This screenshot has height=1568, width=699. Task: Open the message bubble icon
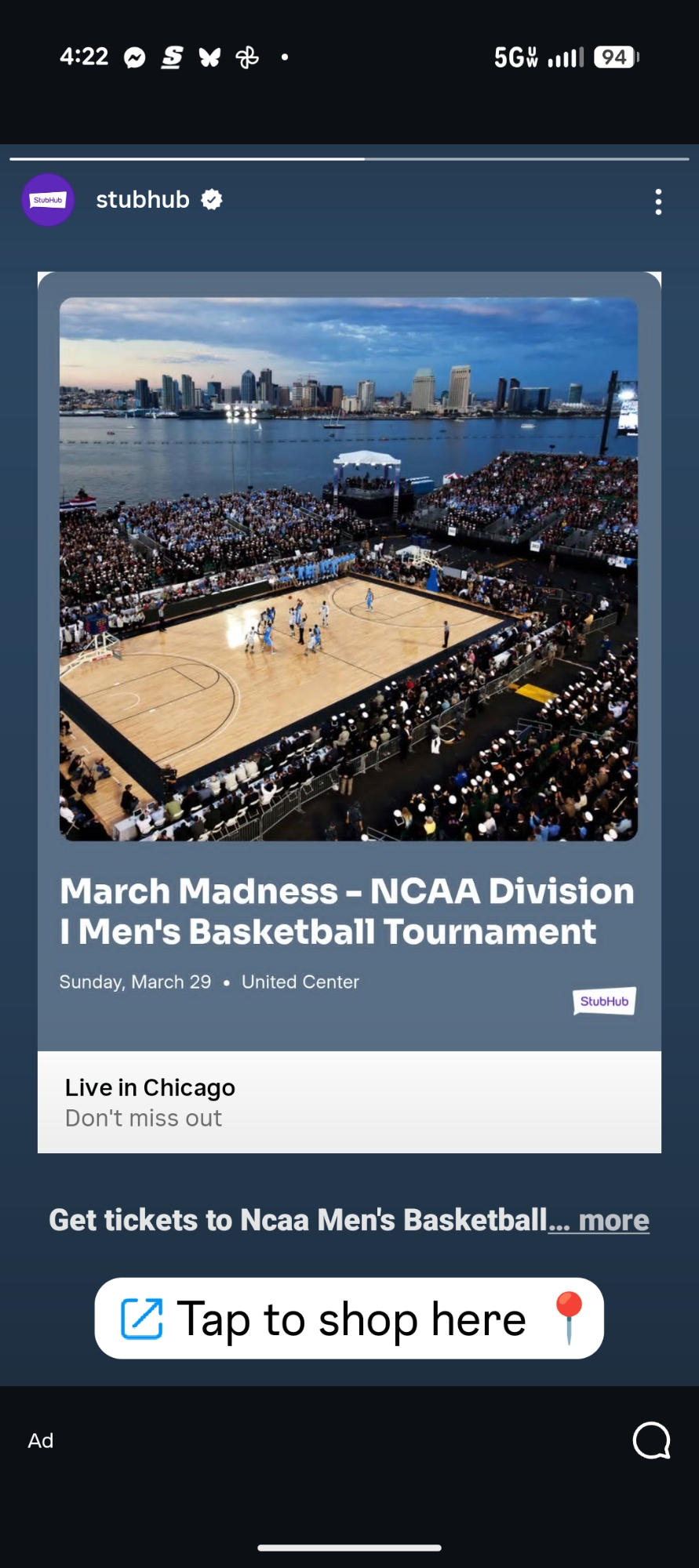651,1440
